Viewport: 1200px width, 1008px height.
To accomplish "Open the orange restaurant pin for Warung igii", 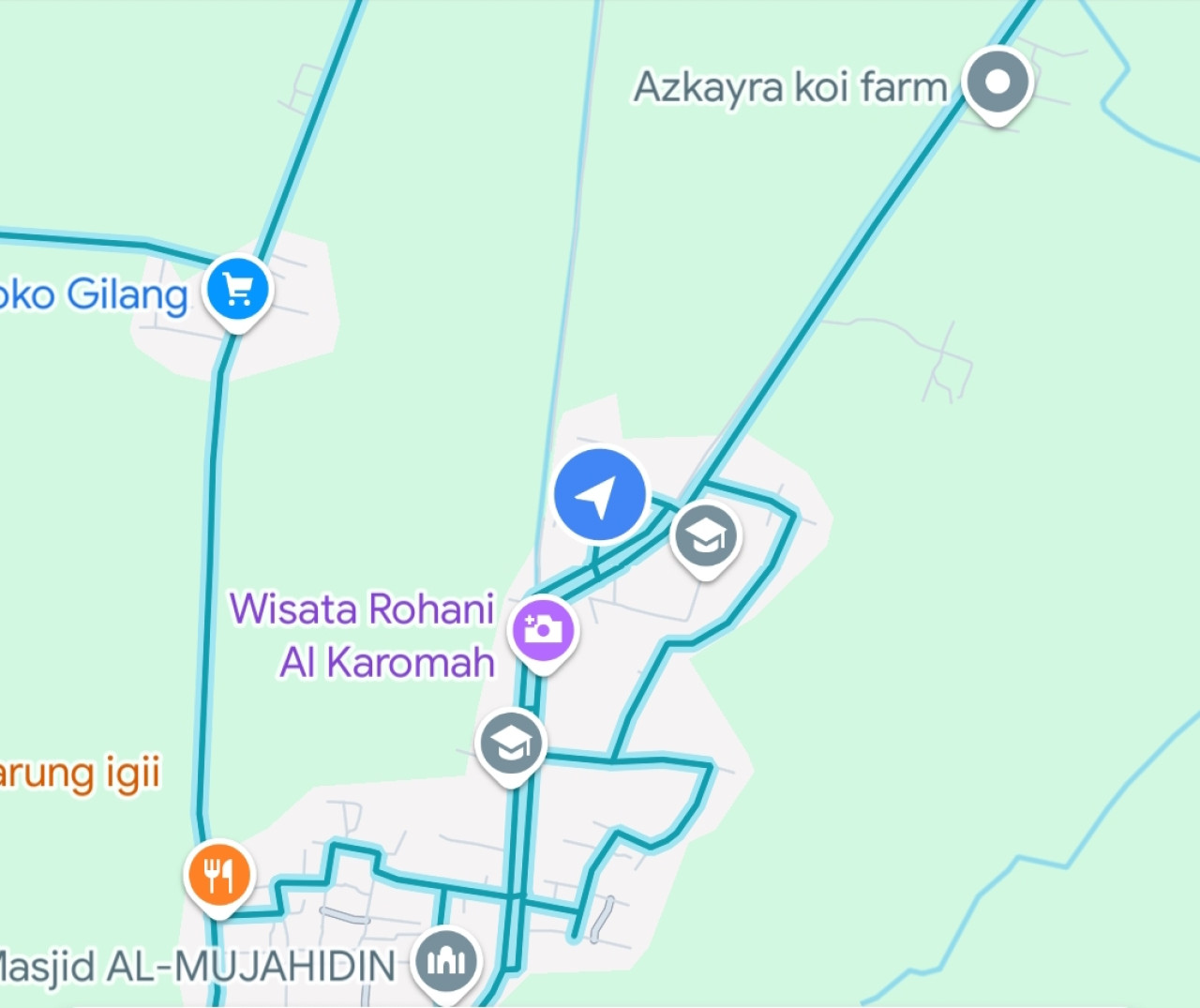I will [x=218, y=875].
